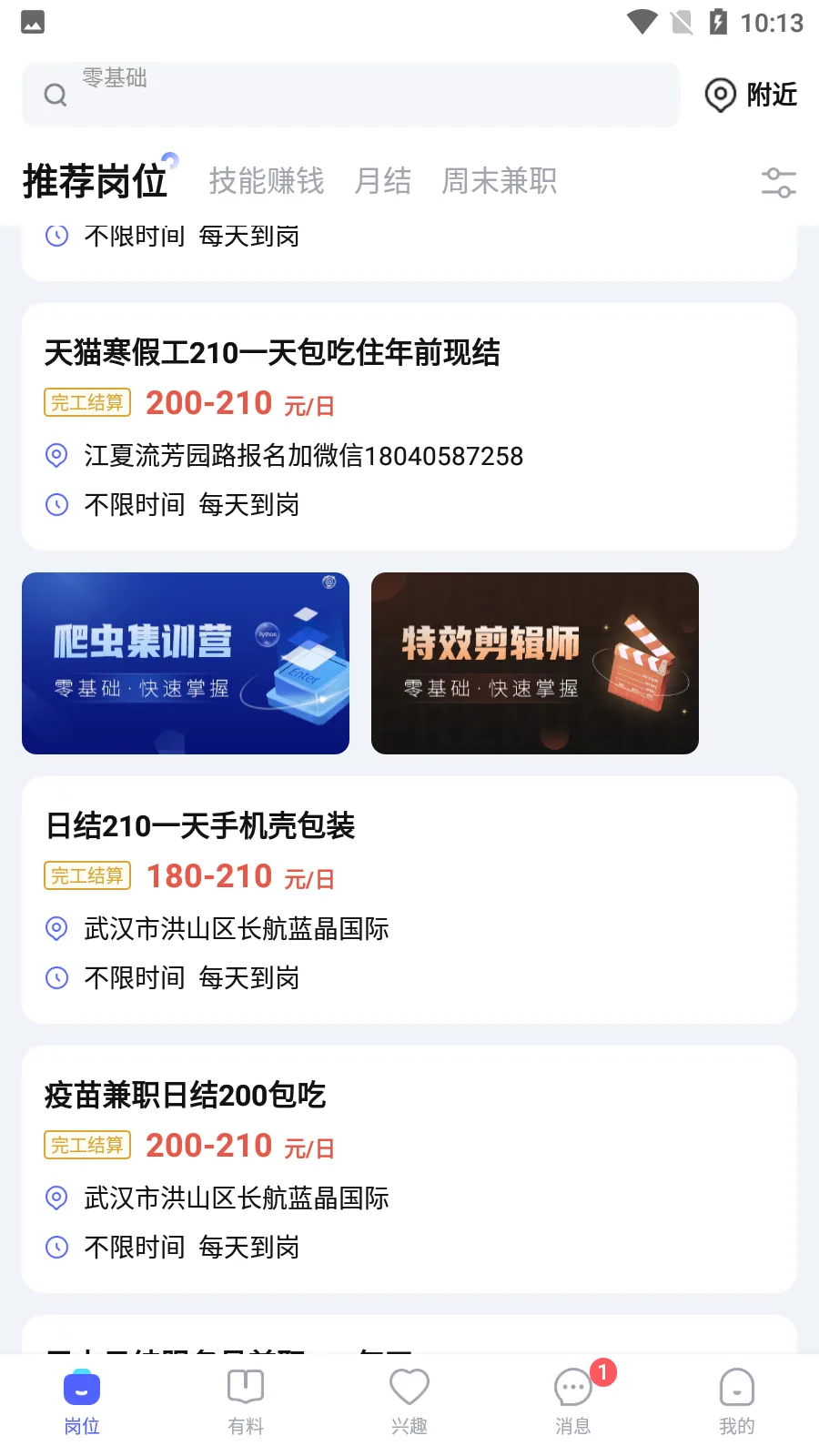Open job 日结210一天手机壳包装
Viewport: 819px width, 1456px height.
tap(201, 826)
